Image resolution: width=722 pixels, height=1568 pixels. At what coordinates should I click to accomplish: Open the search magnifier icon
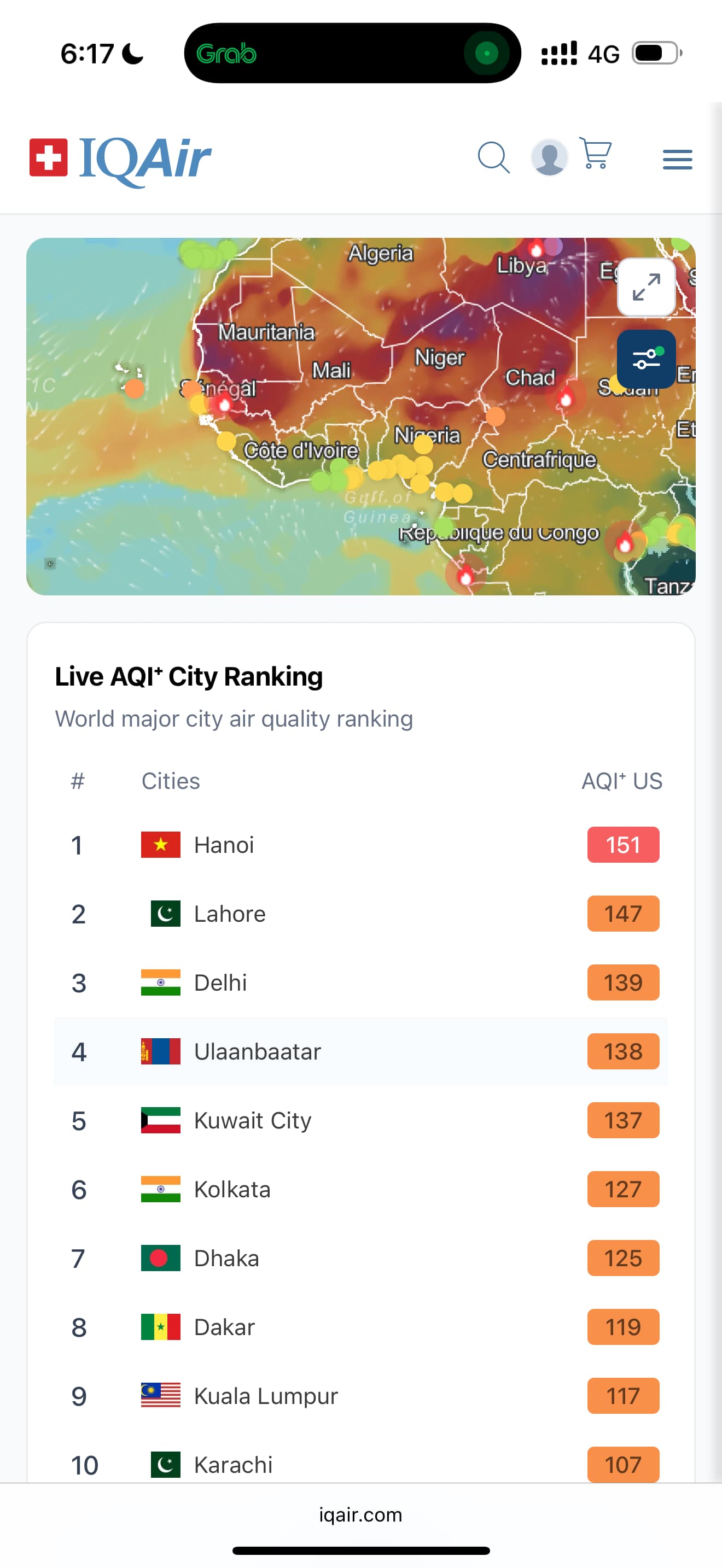[493, 157]
